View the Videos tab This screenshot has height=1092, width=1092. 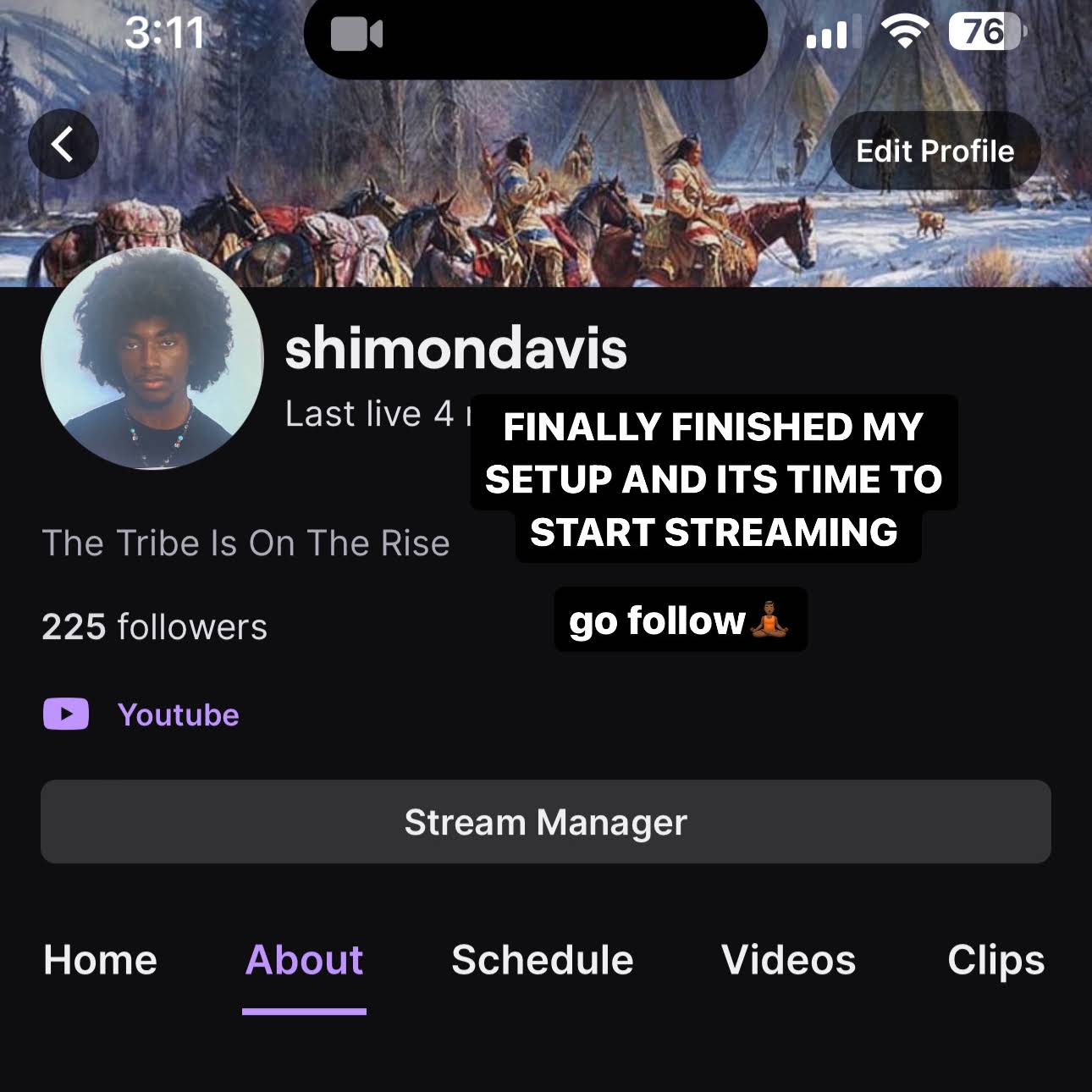point(788,960)
